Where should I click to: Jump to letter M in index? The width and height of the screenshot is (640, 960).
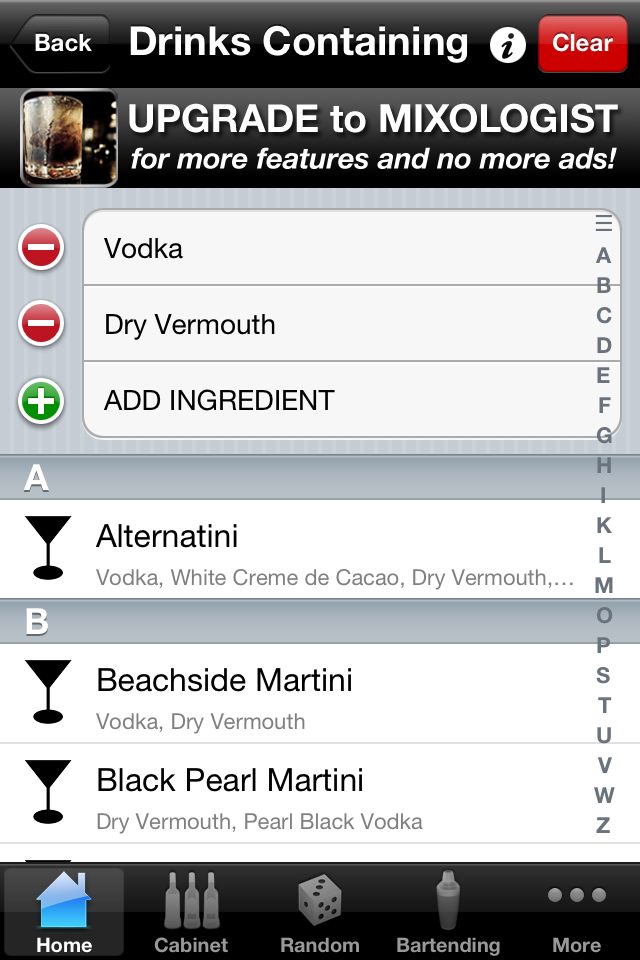click(x=604, y=585)
